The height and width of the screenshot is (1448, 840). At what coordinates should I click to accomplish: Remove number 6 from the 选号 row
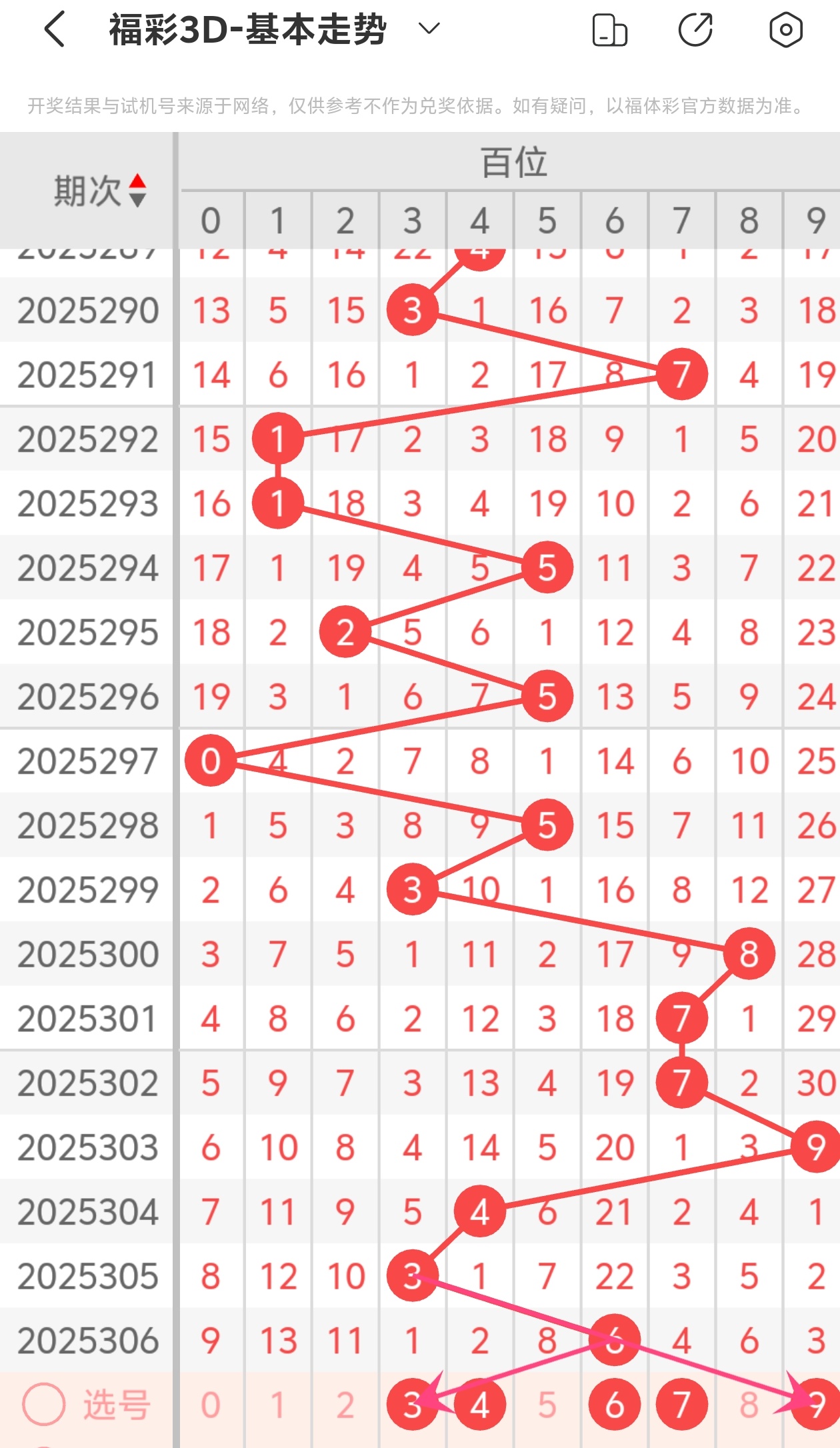(615, 1405)
